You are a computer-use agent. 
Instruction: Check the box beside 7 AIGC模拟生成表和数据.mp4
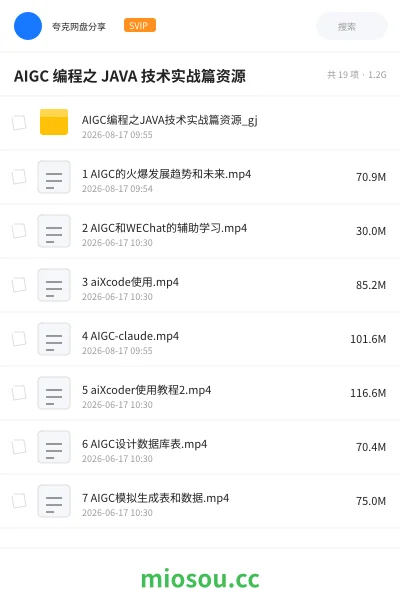pos(19,501)
